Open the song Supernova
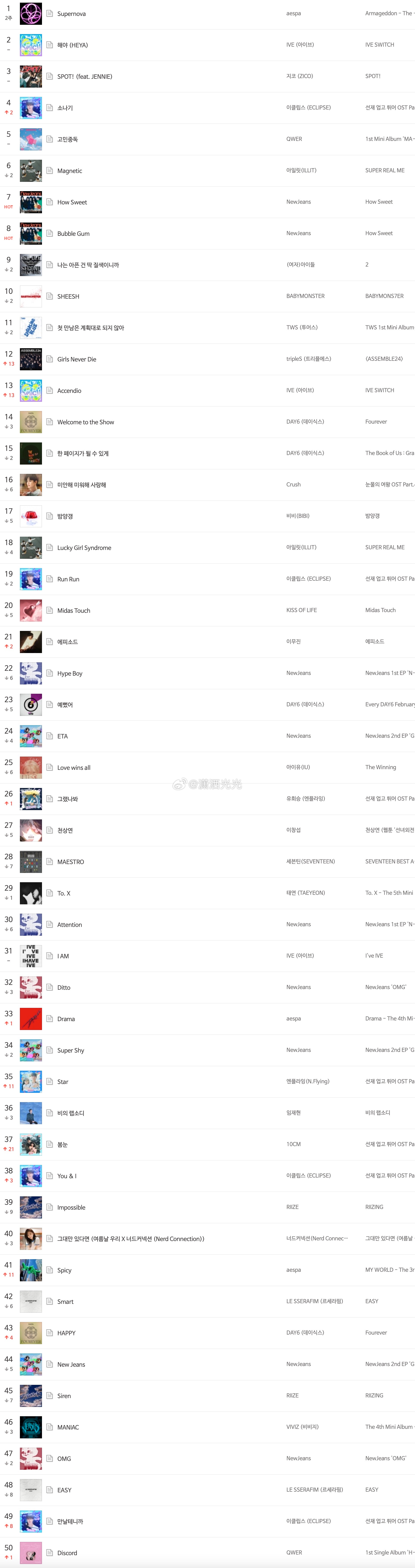Viewport: 415px width, 1568px height. click(71, 13)
